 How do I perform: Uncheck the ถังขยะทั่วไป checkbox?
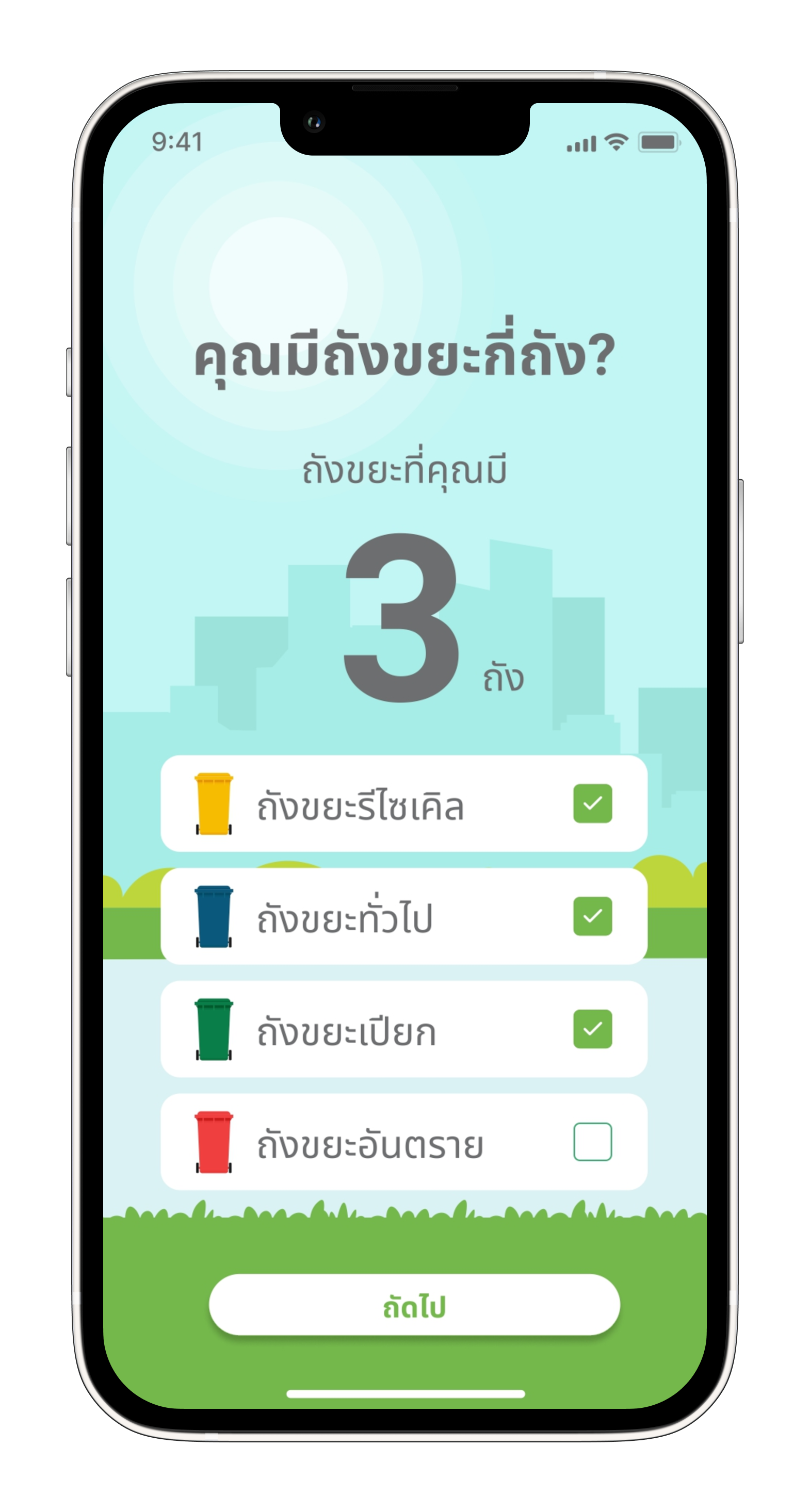592,916
